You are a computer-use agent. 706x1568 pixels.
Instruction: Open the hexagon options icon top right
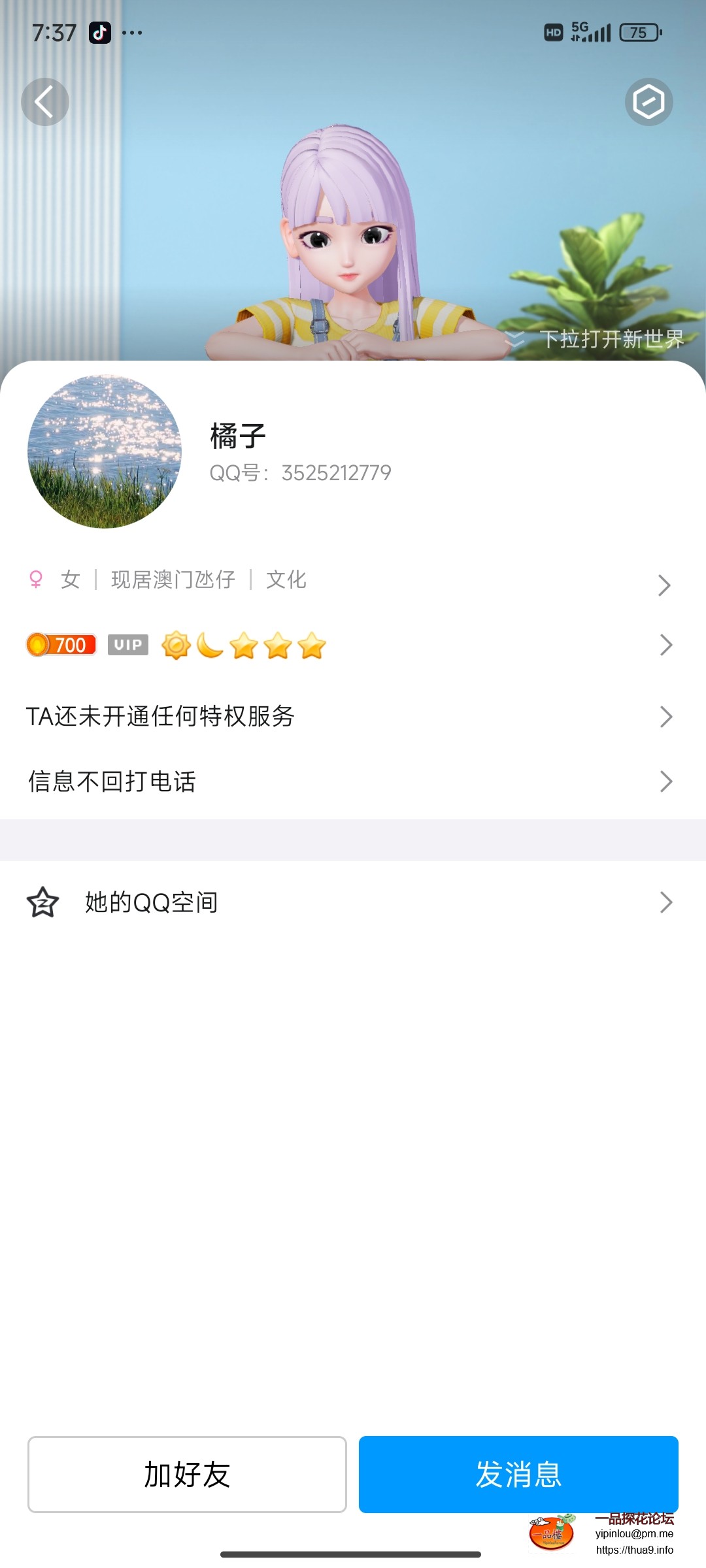pyautogui.click(x=648, y=101)
